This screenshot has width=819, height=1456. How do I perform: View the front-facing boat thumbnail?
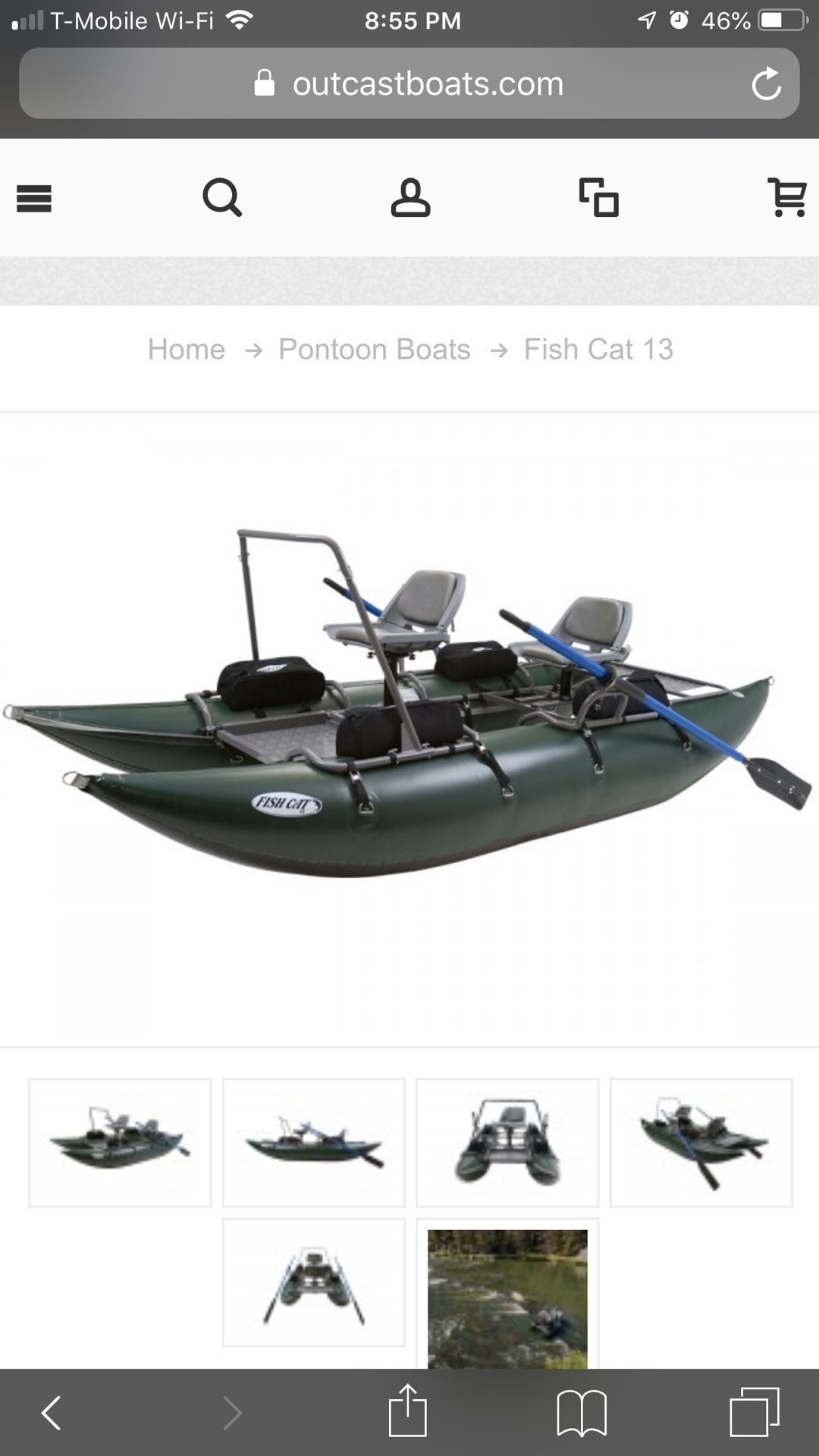click(x=507, y=1141)
